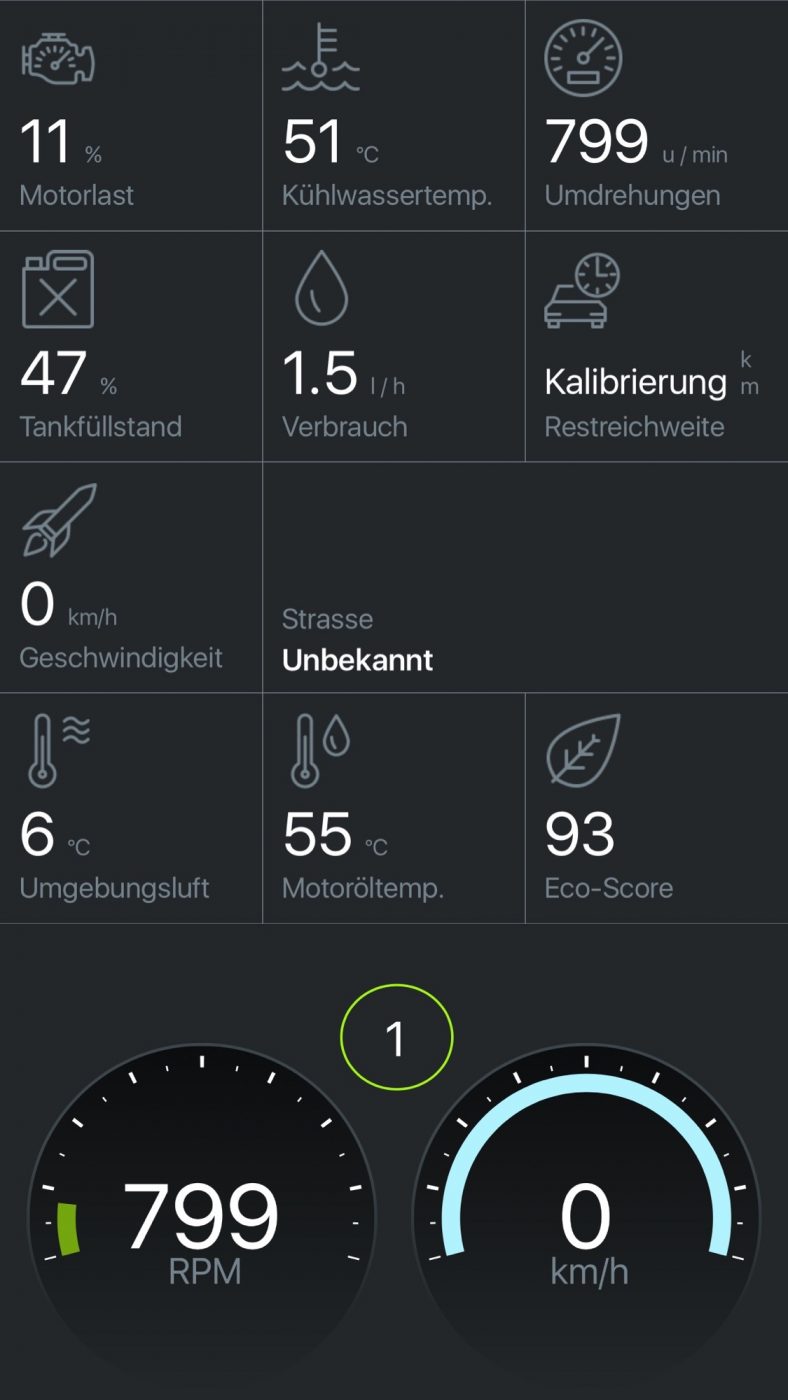Open the Motoröltemp. tile

point(394,808)
